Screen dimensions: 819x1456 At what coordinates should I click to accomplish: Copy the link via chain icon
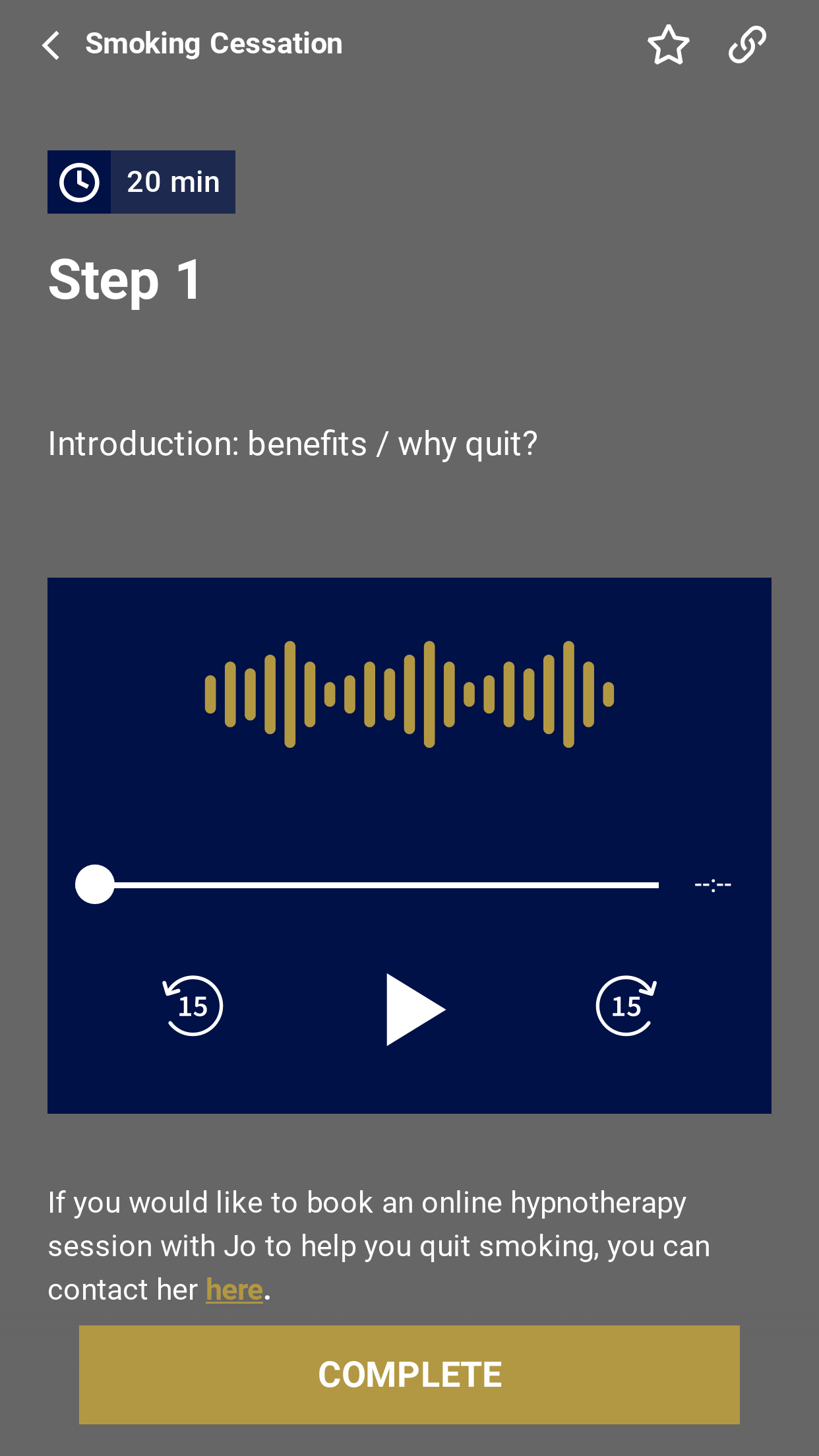[x=746, y=45]
